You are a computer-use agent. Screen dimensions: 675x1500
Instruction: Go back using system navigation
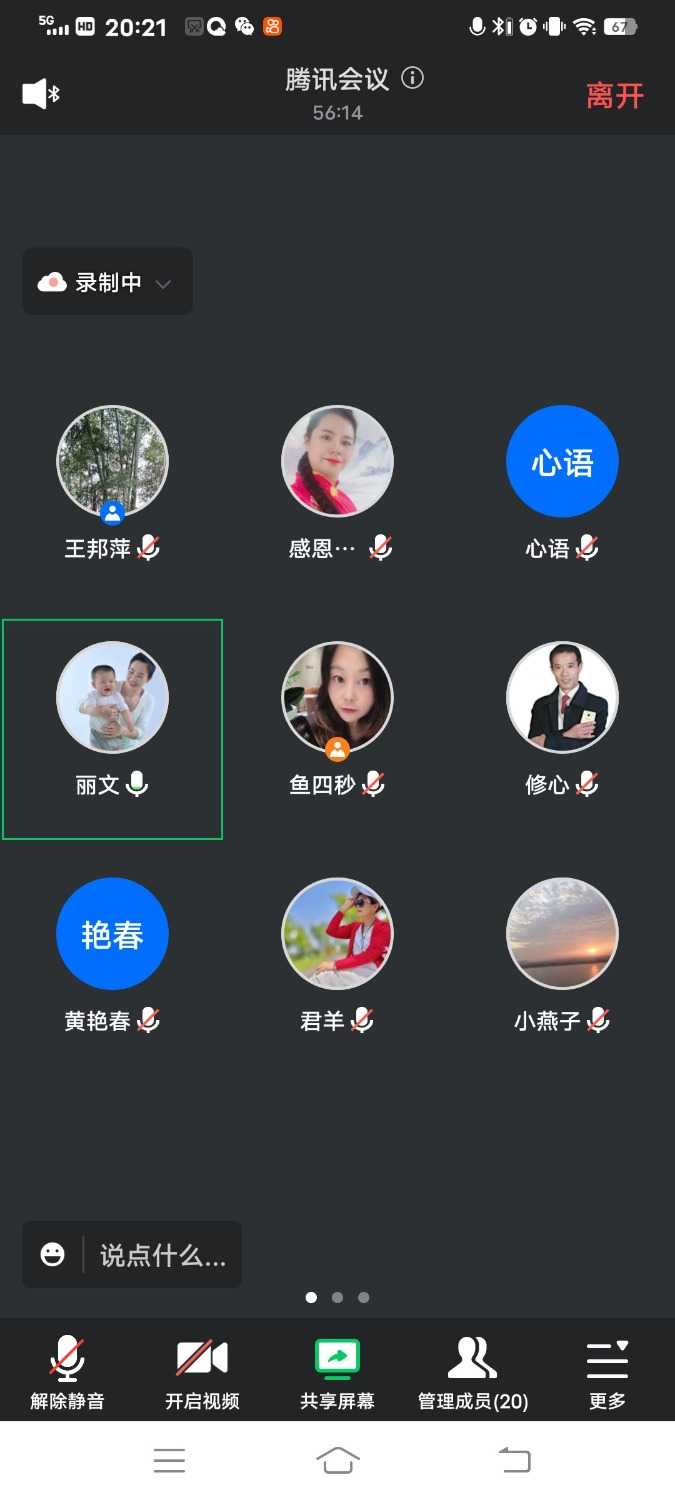click(x=514, y=1461)
